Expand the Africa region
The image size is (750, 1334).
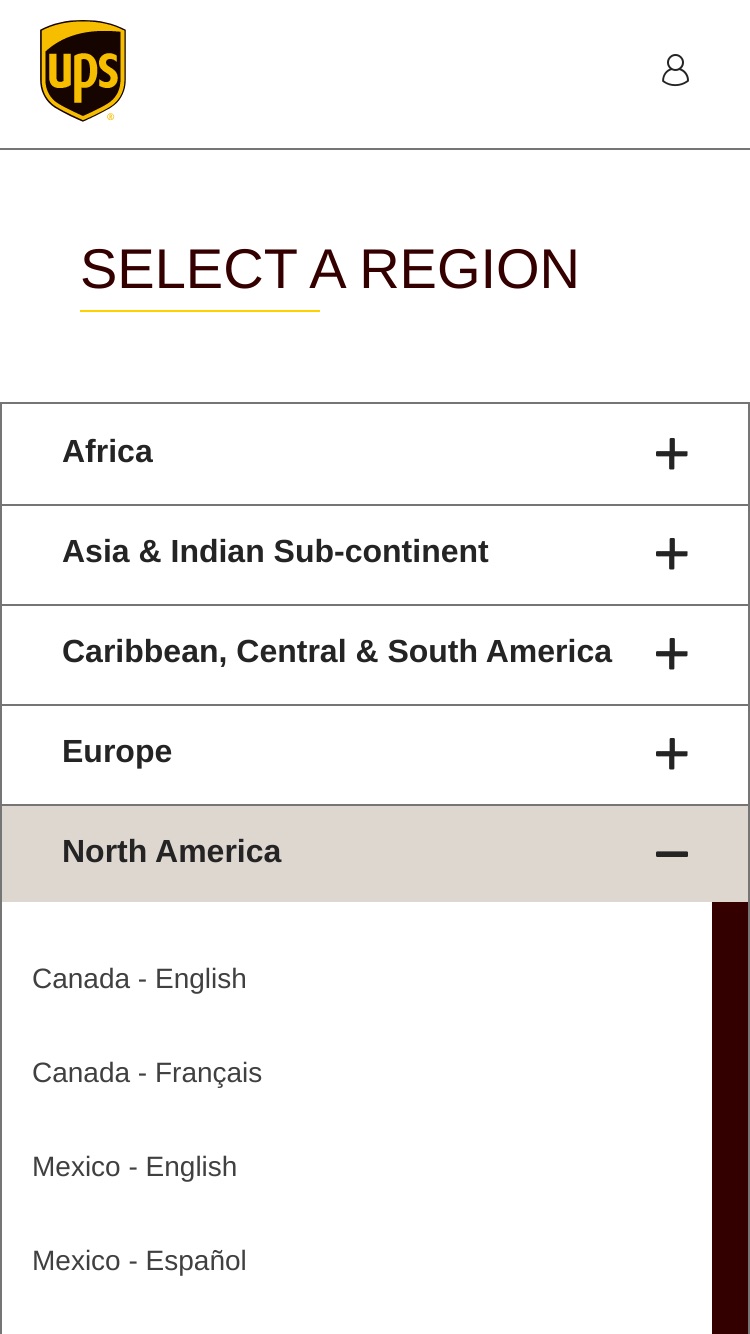tap(375, 454)
